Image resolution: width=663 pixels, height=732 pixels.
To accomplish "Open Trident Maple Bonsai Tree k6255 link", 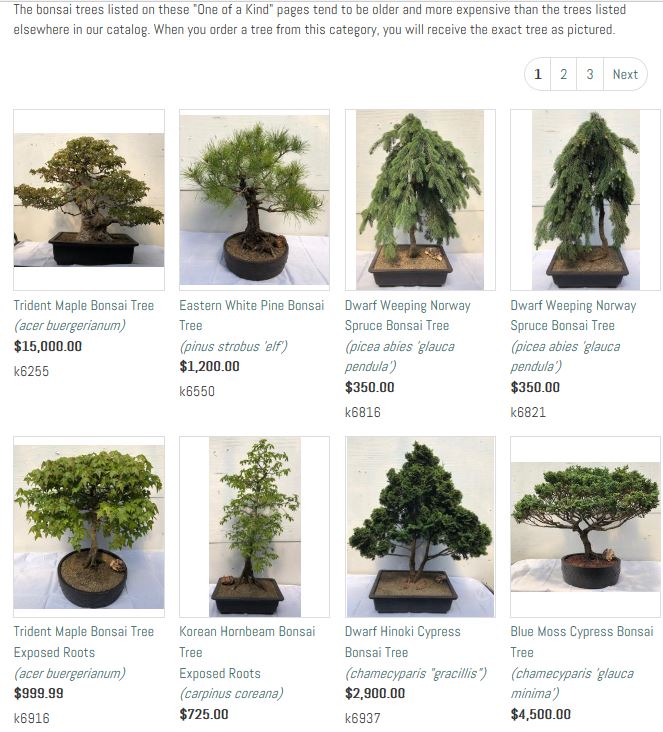I will click(83, 305).
